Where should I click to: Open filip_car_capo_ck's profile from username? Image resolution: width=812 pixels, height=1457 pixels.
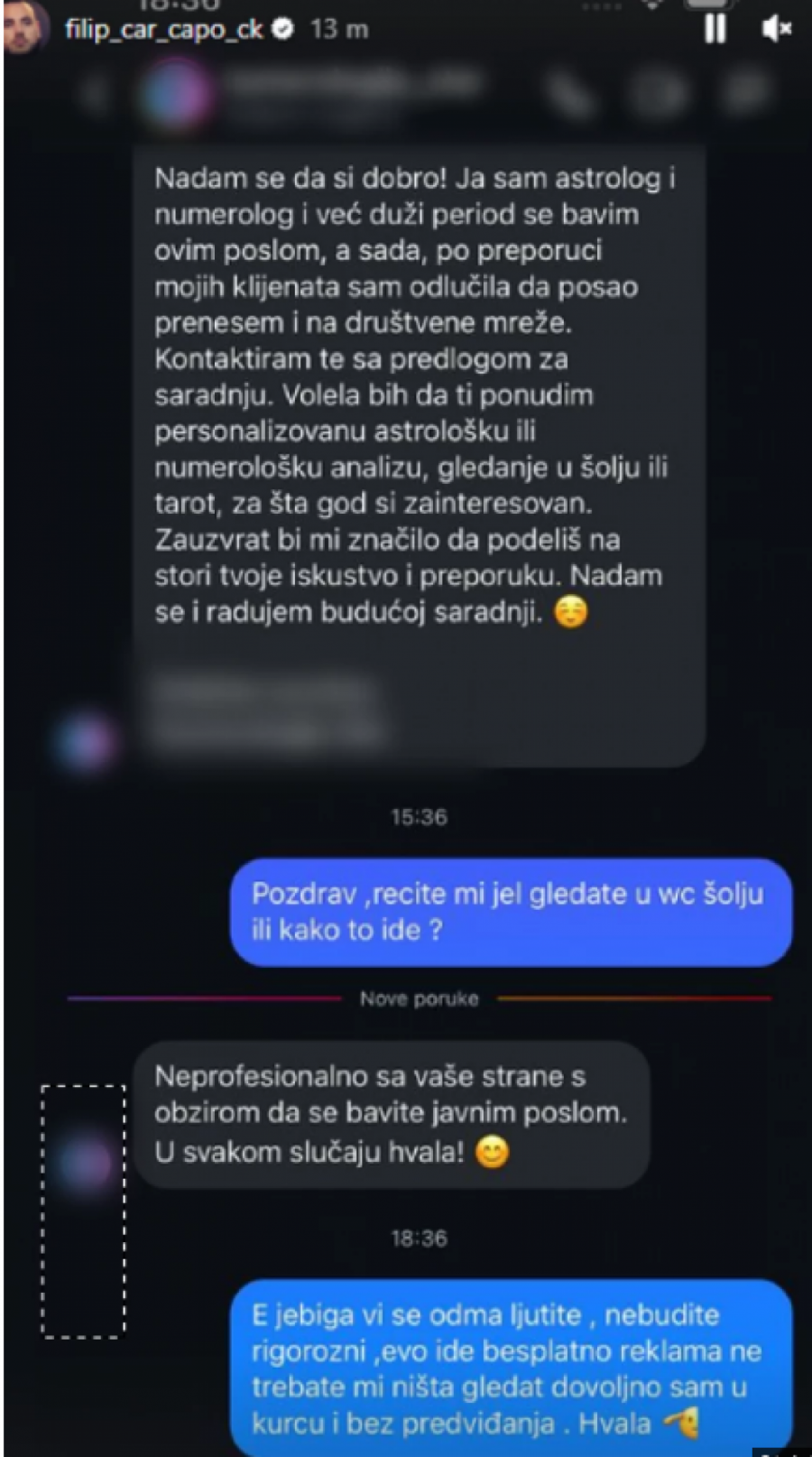(164, 29)
